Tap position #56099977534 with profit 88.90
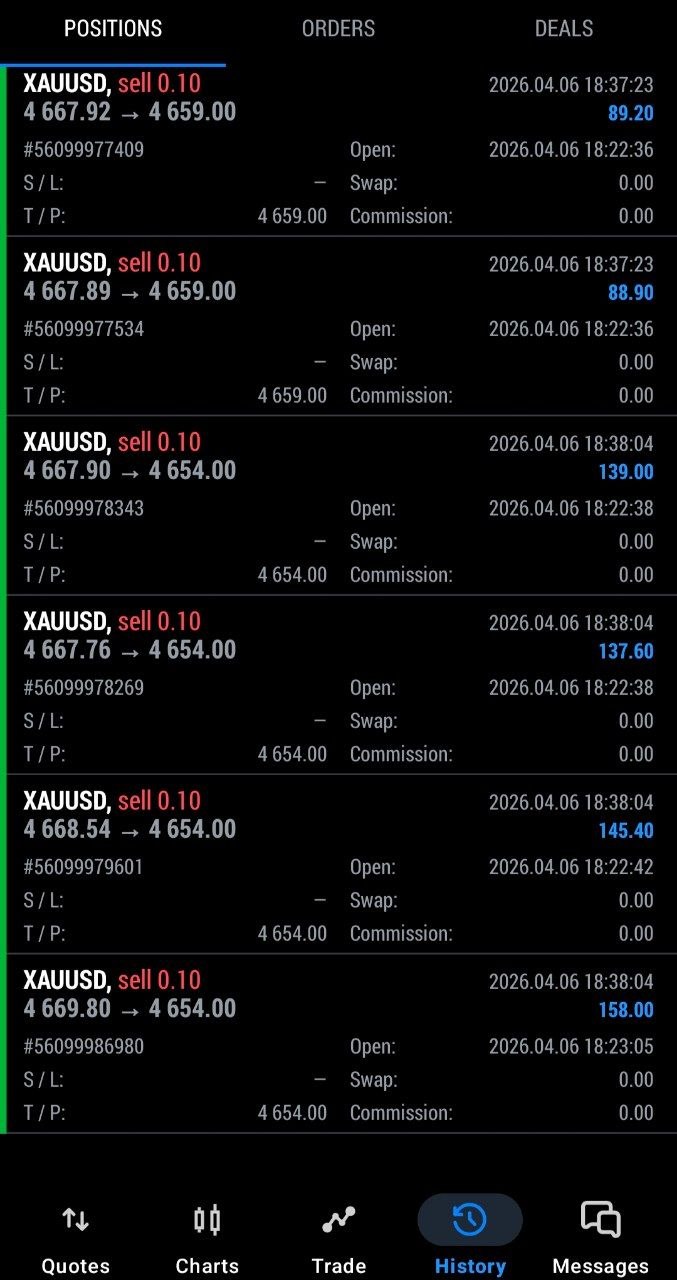The height and width of the screenshot is (1280, 677). tap(338, 328)
